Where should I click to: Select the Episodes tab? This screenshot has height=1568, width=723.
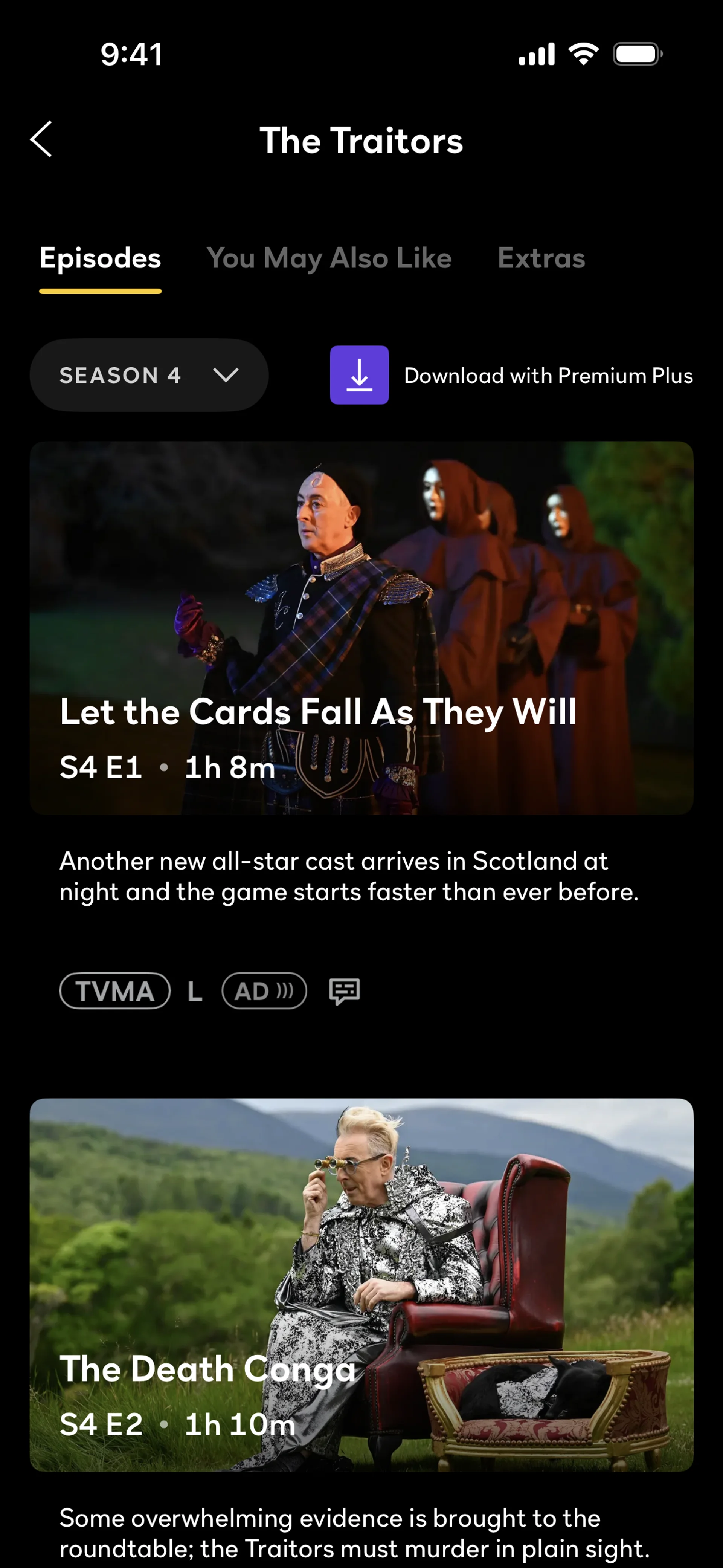coord(101,259)
